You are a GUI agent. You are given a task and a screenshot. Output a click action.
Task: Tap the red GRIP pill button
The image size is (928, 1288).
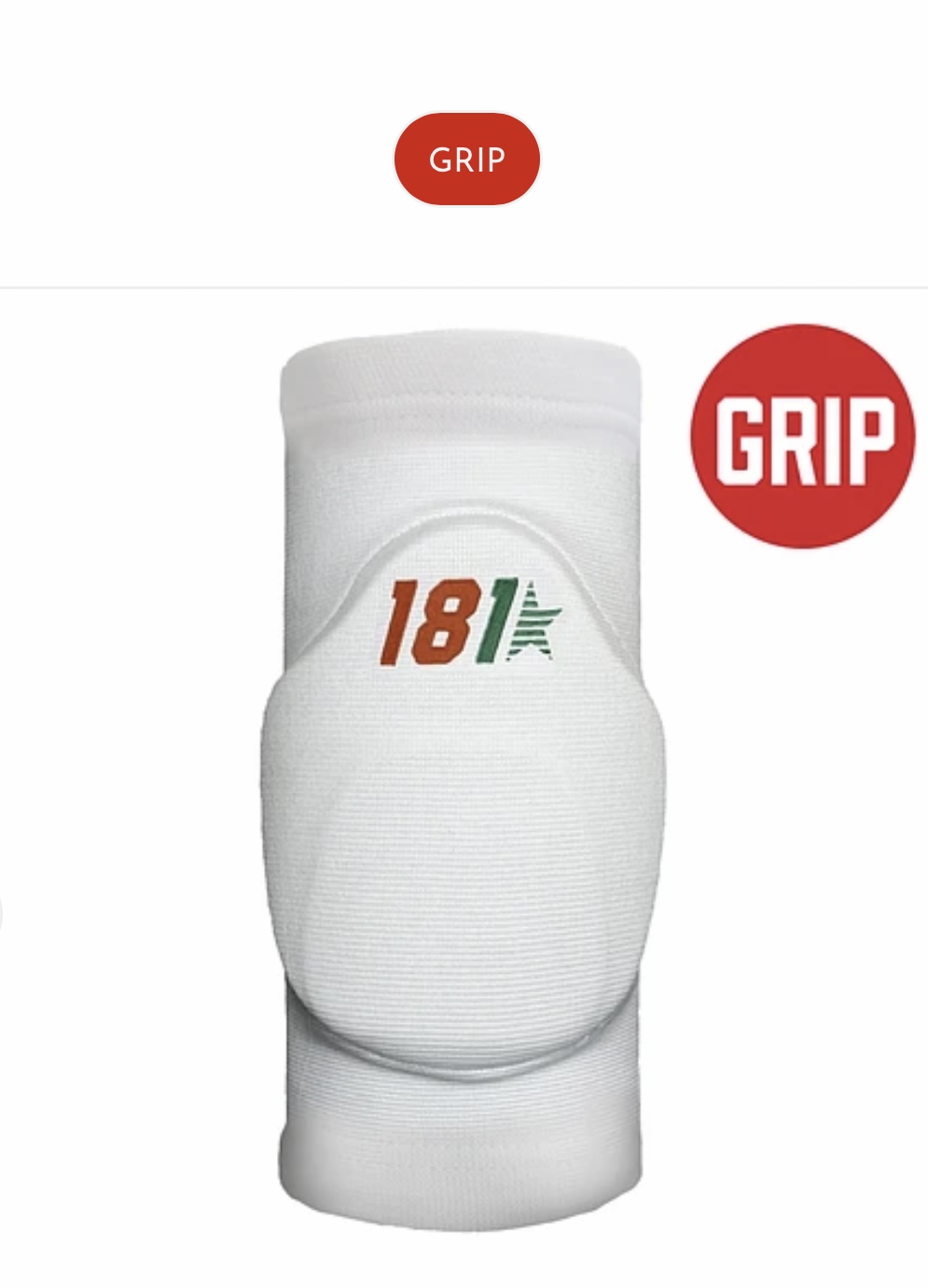[x=466, y=159]
